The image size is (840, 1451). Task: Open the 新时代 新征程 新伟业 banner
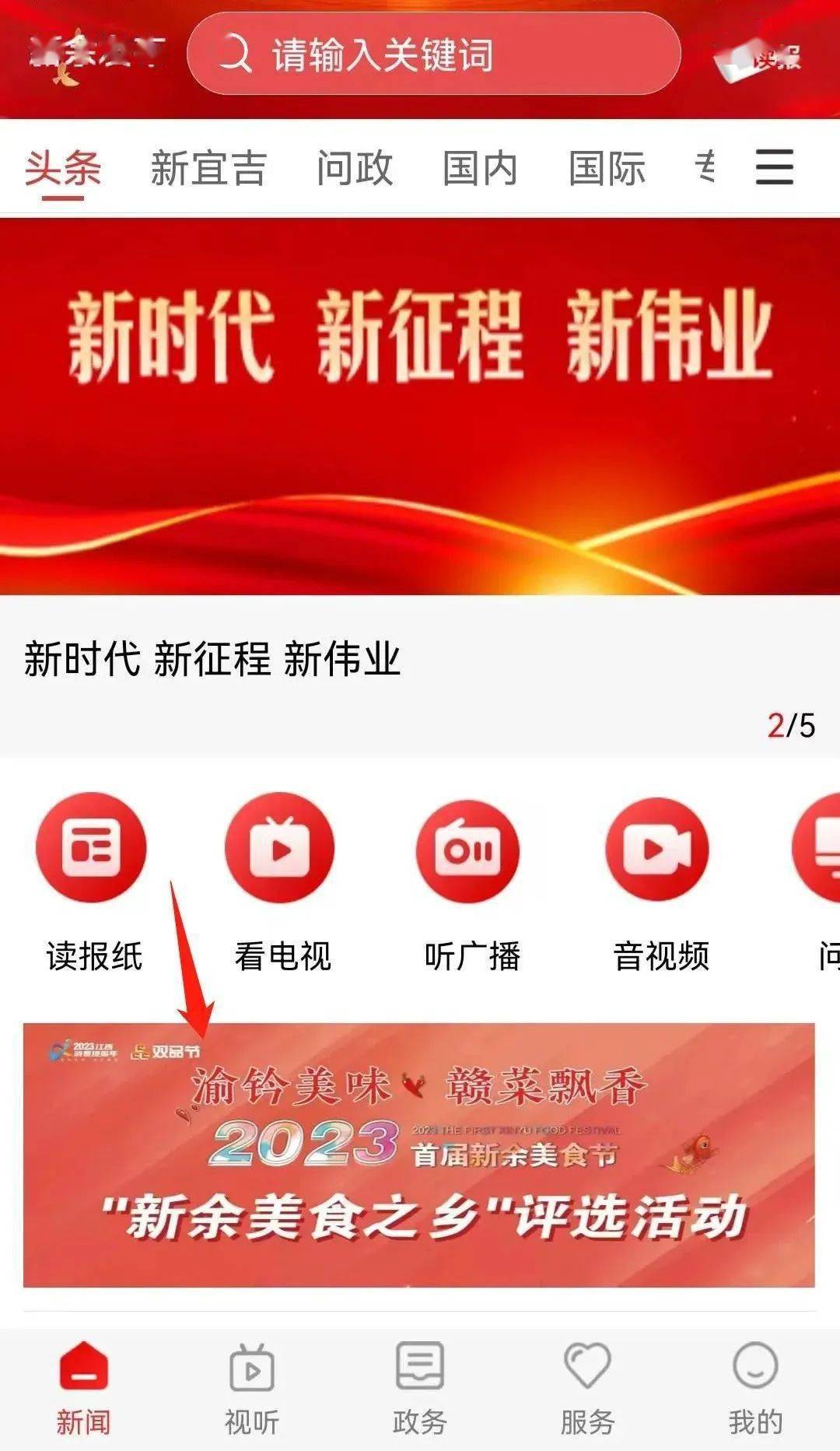[x=420, y=406]
